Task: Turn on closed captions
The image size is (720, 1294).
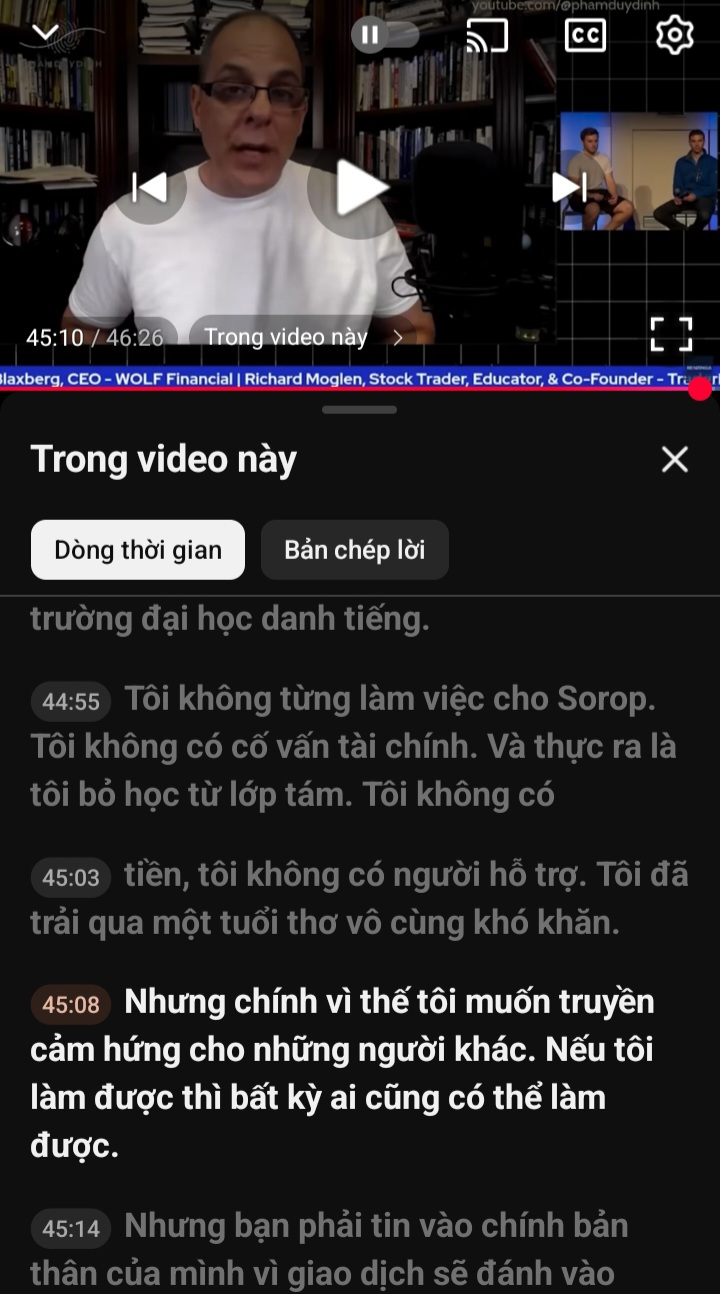Action: tap(585, 36)
